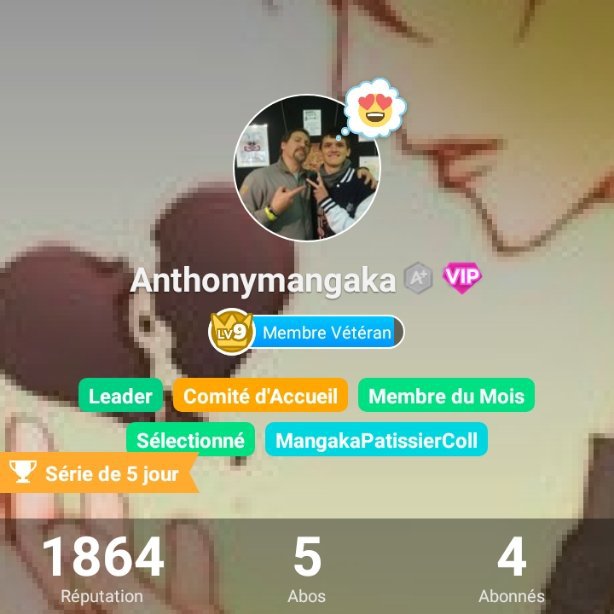Open the Comité d'Accueil chip
Viewport: 614px width, 614px height.
click(260, 395)
